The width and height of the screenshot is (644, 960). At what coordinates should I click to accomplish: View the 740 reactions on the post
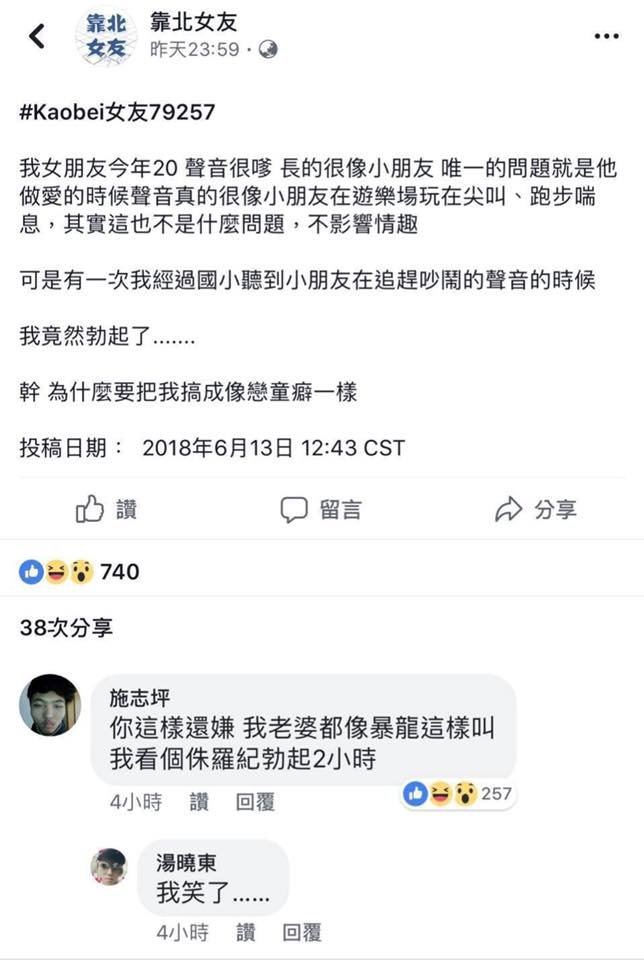[80, 572]
